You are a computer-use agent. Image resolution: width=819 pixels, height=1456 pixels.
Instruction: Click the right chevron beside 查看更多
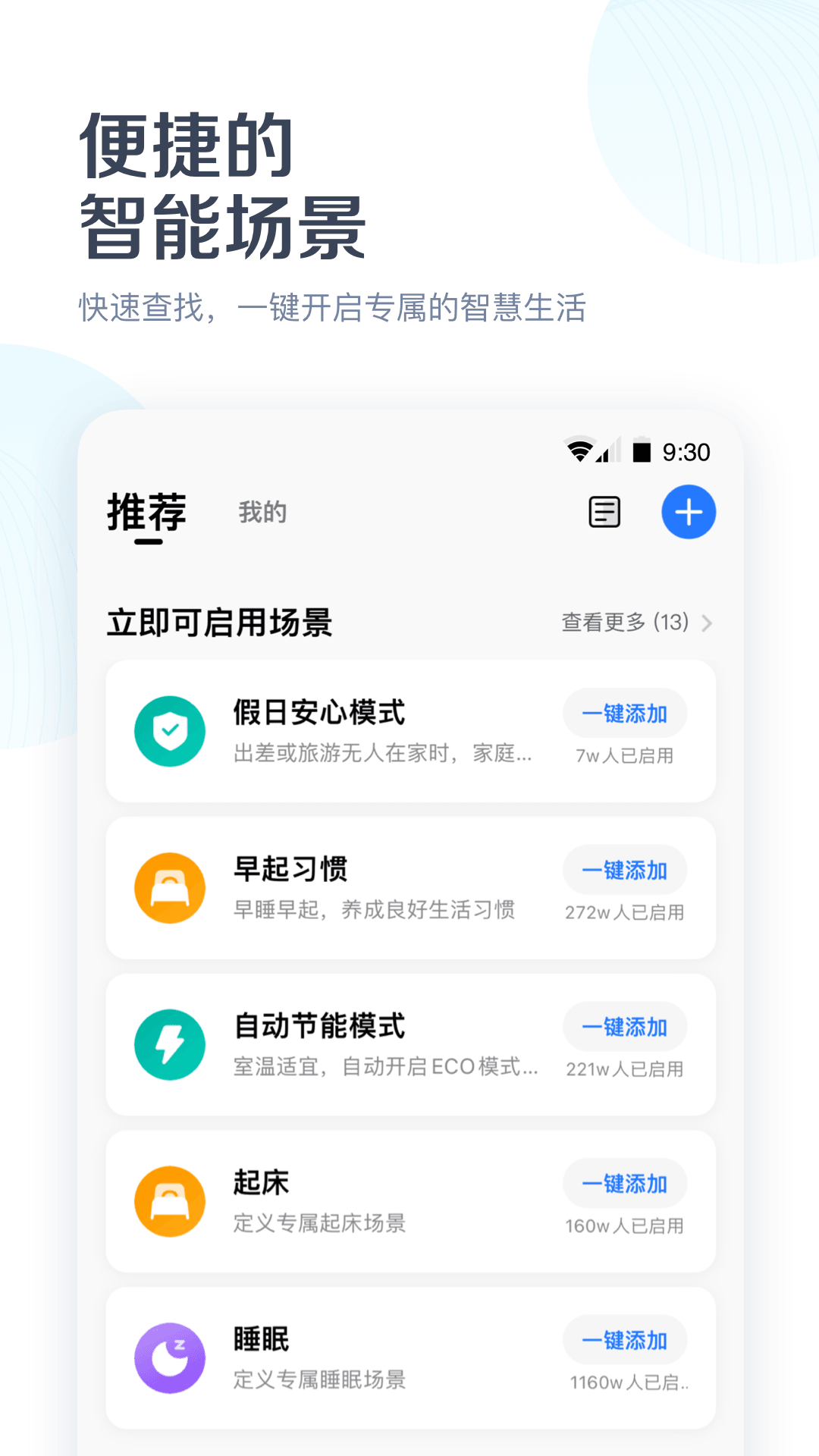click(x=708, y=623)
